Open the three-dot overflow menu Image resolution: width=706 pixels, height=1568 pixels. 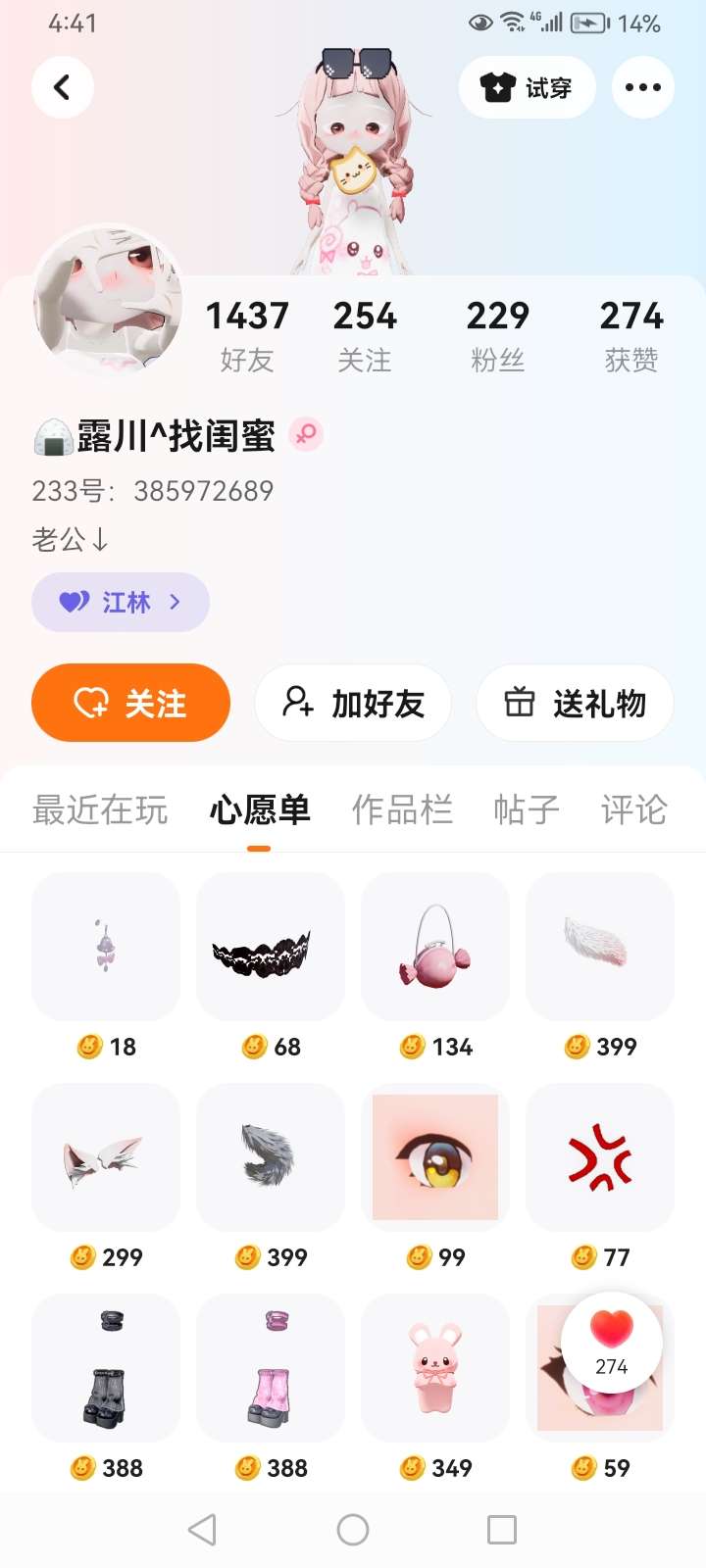[x=643, y=87]
